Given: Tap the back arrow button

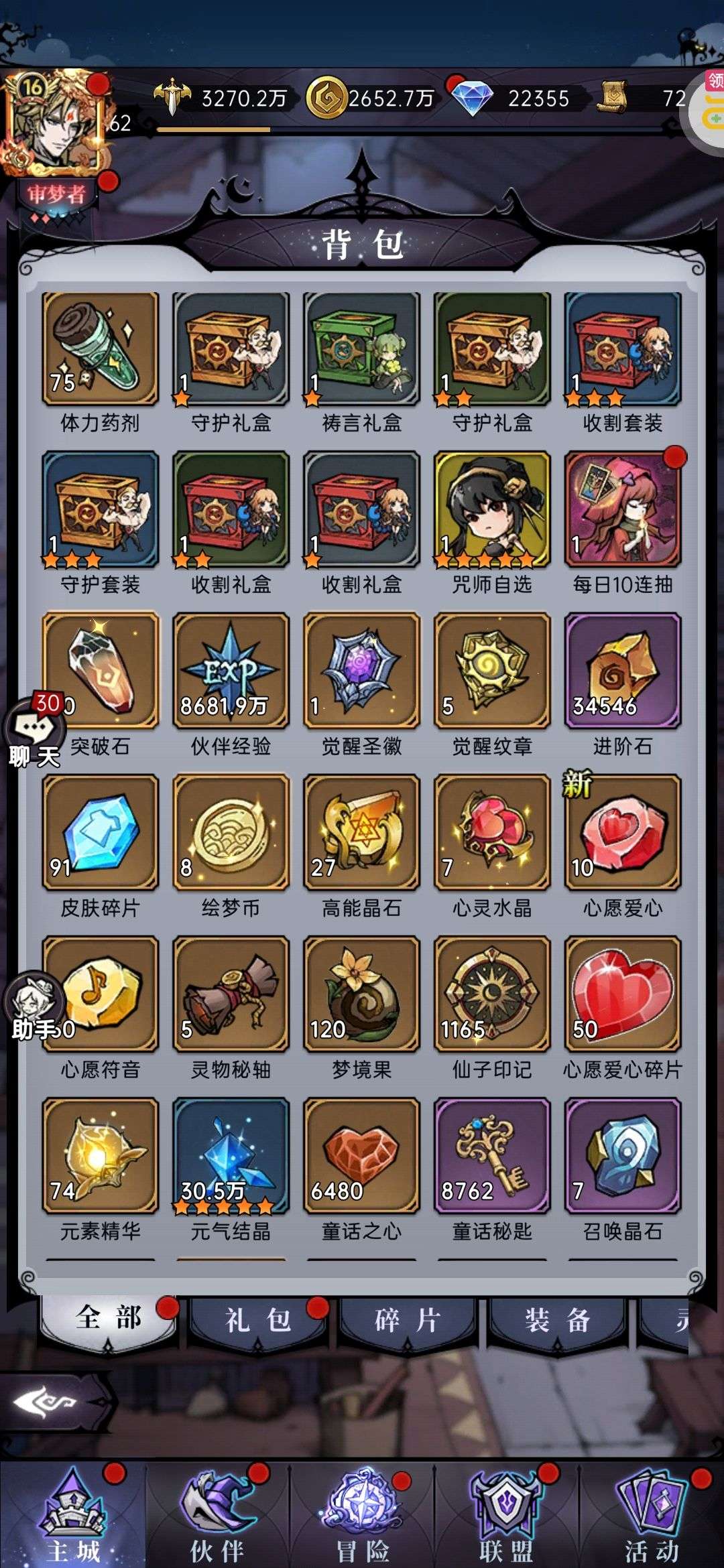Looking at the screenshot, I should [47, 1402].
